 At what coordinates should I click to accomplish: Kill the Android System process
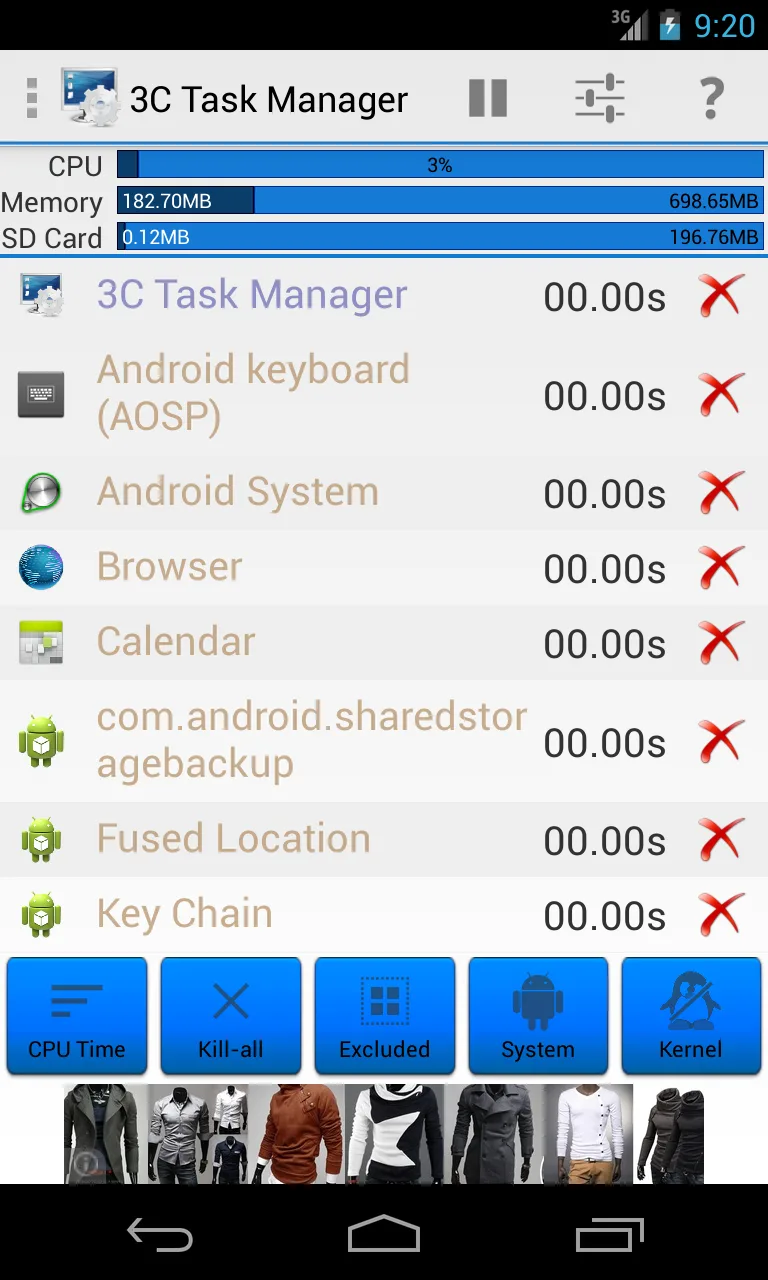point(722,491)
